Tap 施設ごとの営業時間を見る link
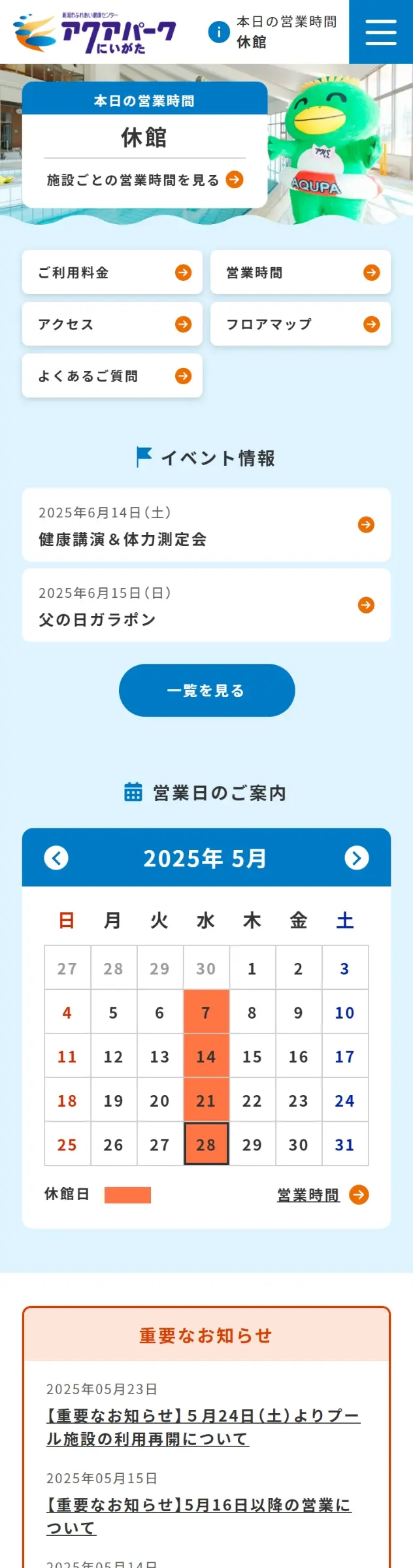413x1568 pixels. tap(144, 180)
